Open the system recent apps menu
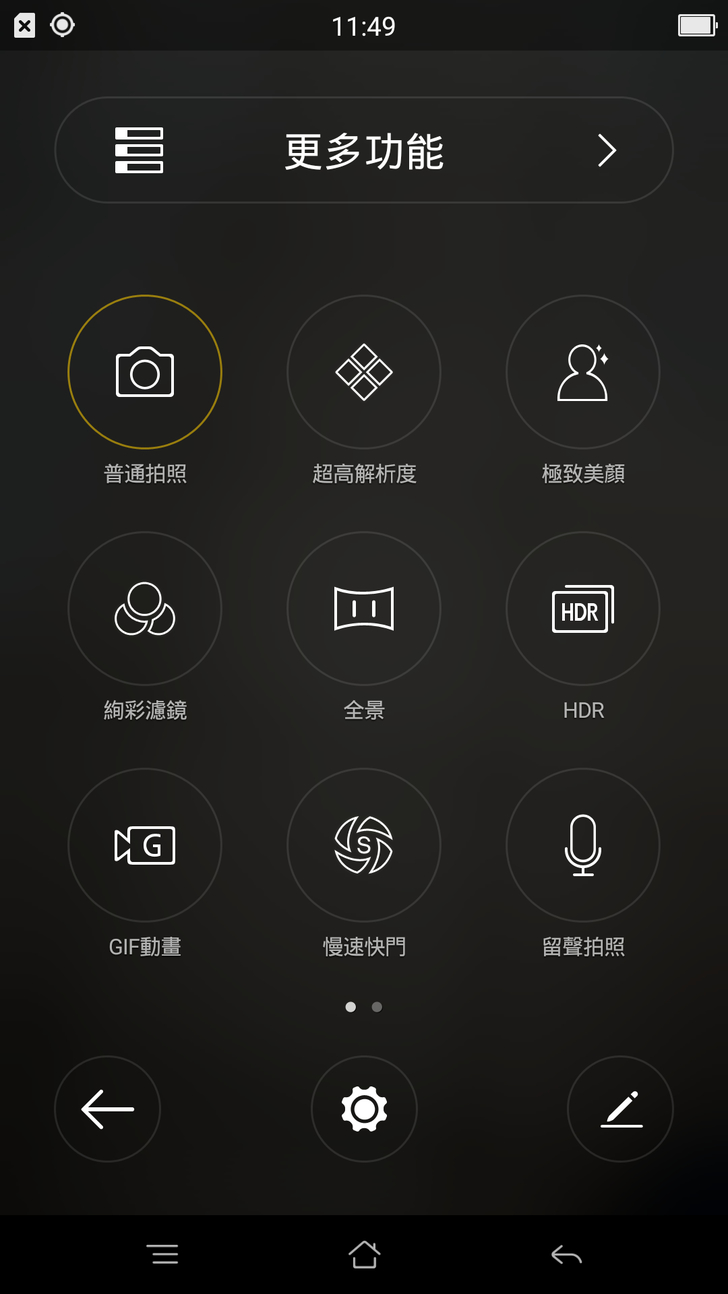The height and width of the screenshot is (1294, 728). 162,1254
